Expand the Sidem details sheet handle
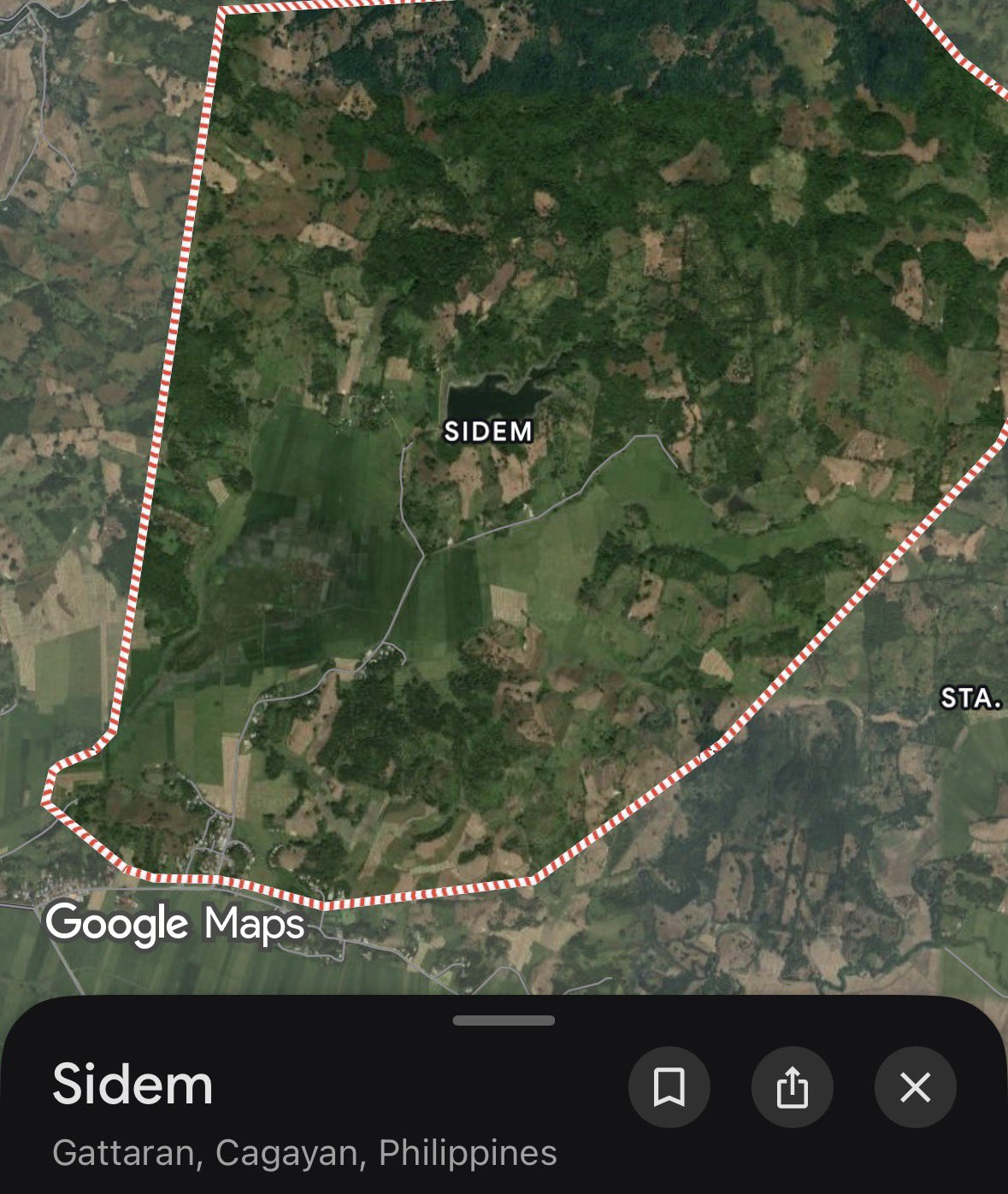 click(504, 1020)
